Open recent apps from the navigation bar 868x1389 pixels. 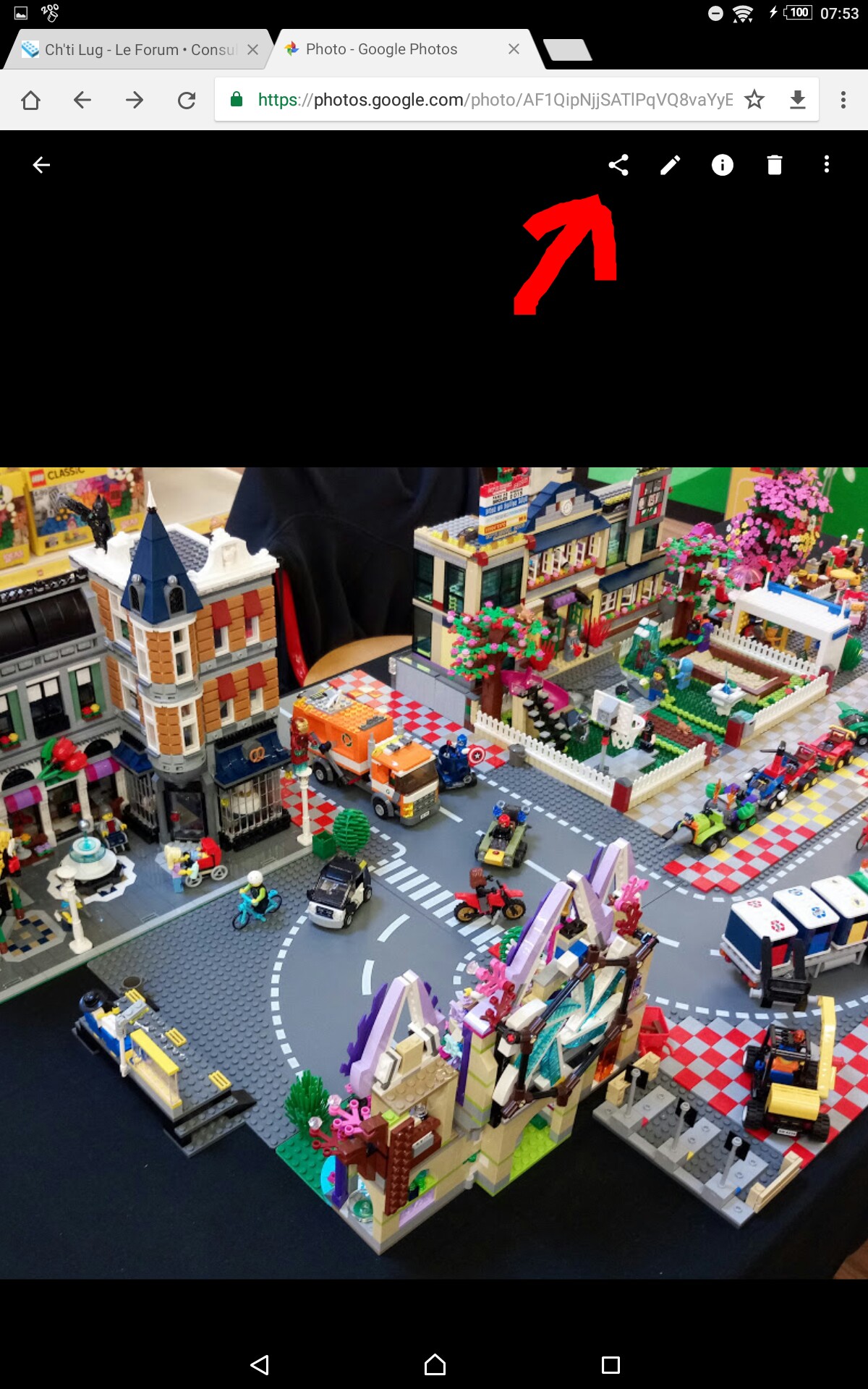click(x=610, y=1364)
